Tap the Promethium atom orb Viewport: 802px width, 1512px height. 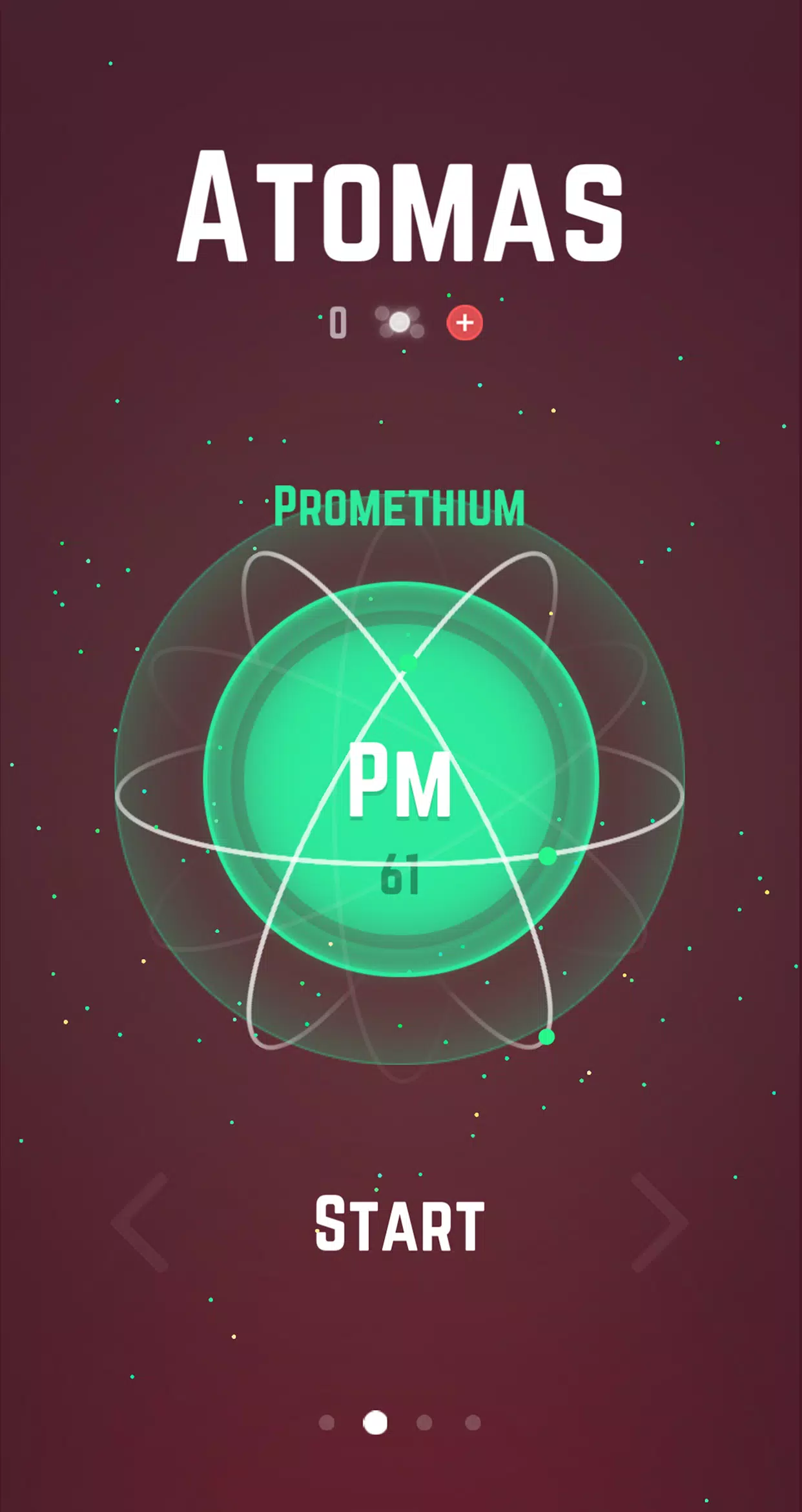point(400,779)
